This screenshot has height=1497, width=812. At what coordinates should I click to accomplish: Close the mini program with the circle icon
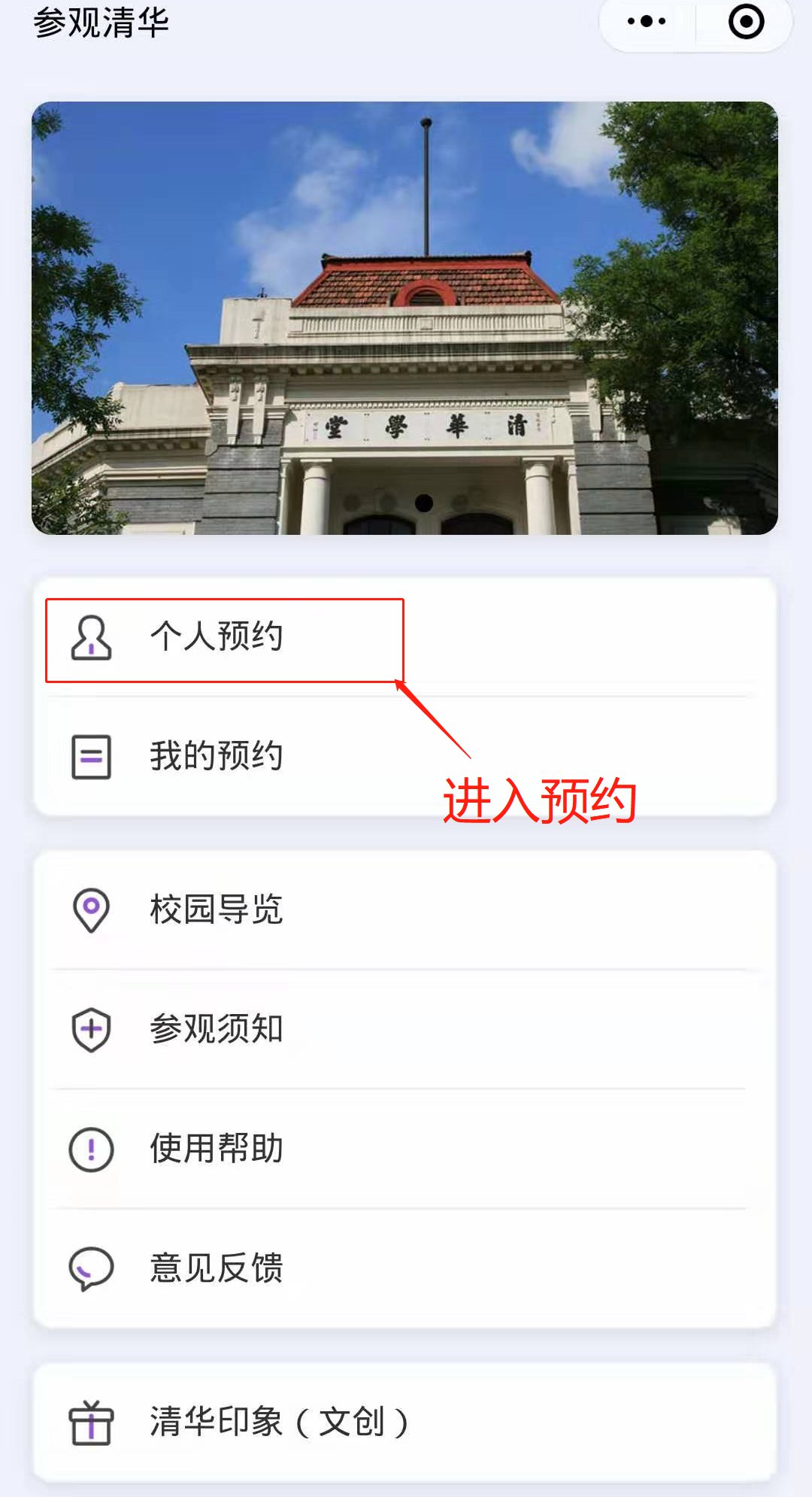(746, 21)
